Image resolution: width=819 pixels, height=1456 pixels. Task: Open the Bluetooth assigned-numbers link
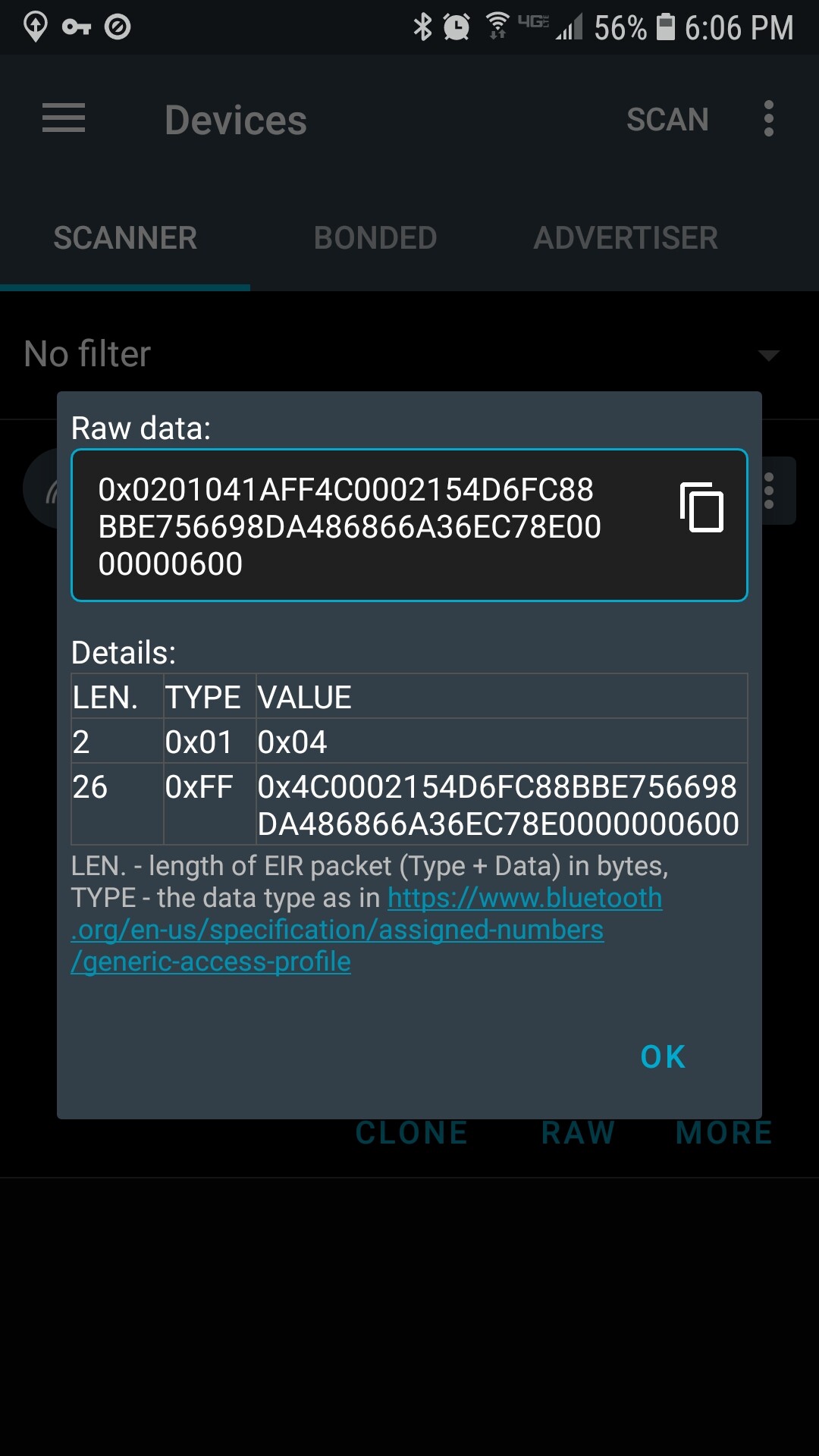point(367,930)
